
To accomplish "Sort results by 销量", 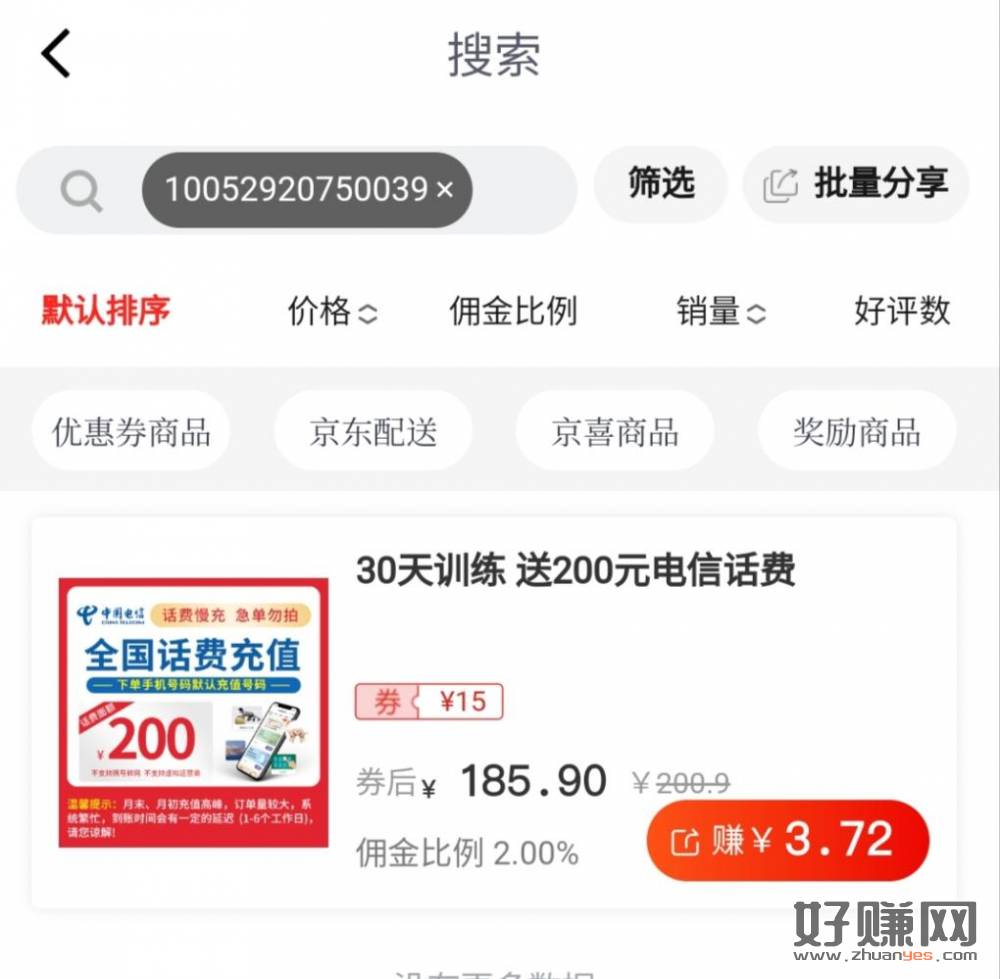I will click(720, 312).
